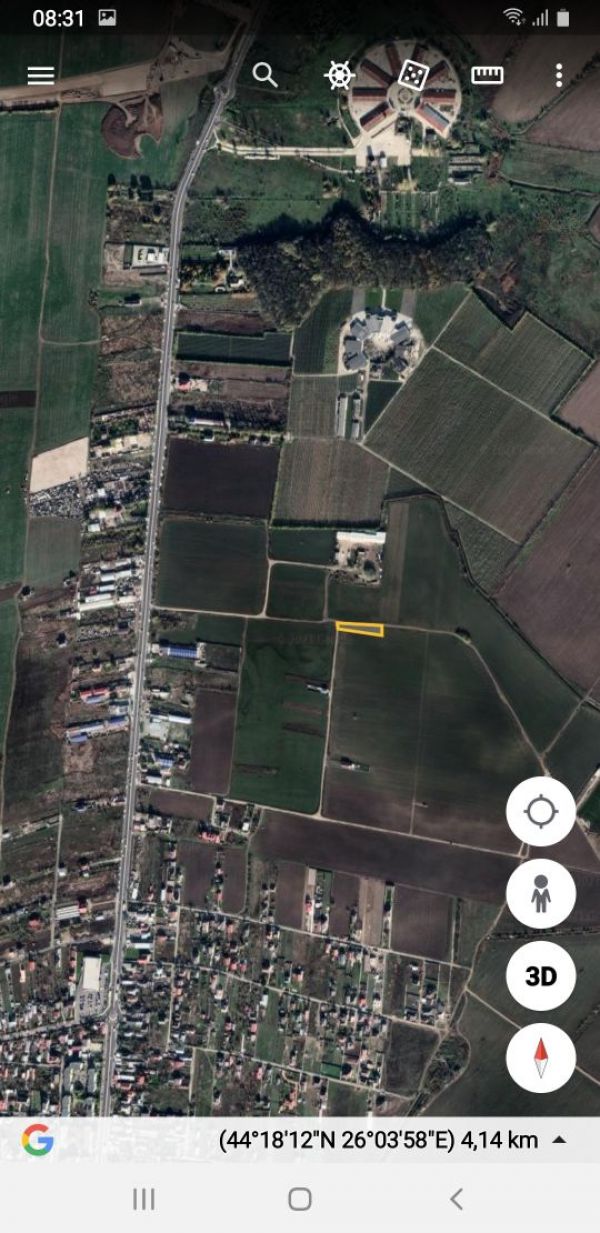Open the recent apps view
This screenshot has height=1233, width=600.
(144, 1199)
